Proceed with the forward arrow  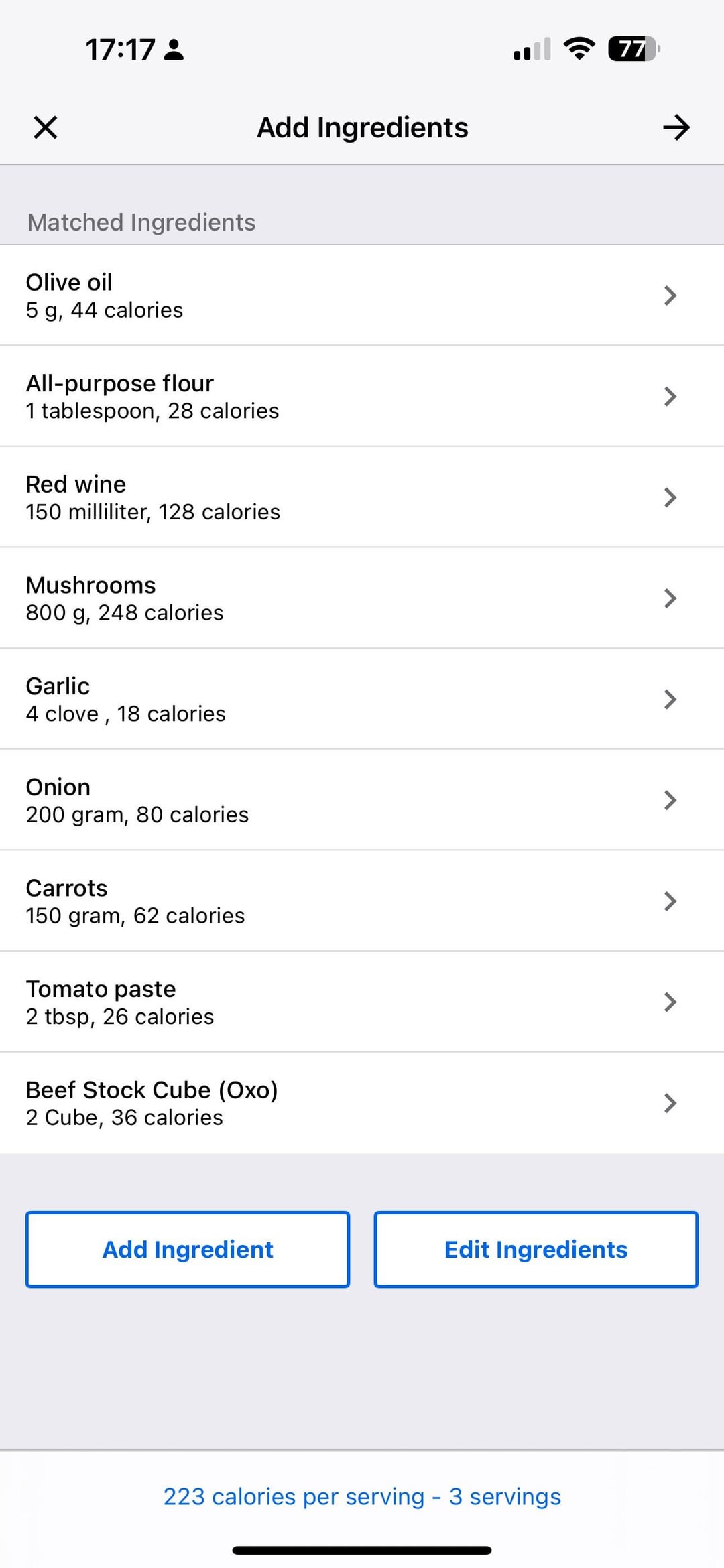click(x=676, y=127)
